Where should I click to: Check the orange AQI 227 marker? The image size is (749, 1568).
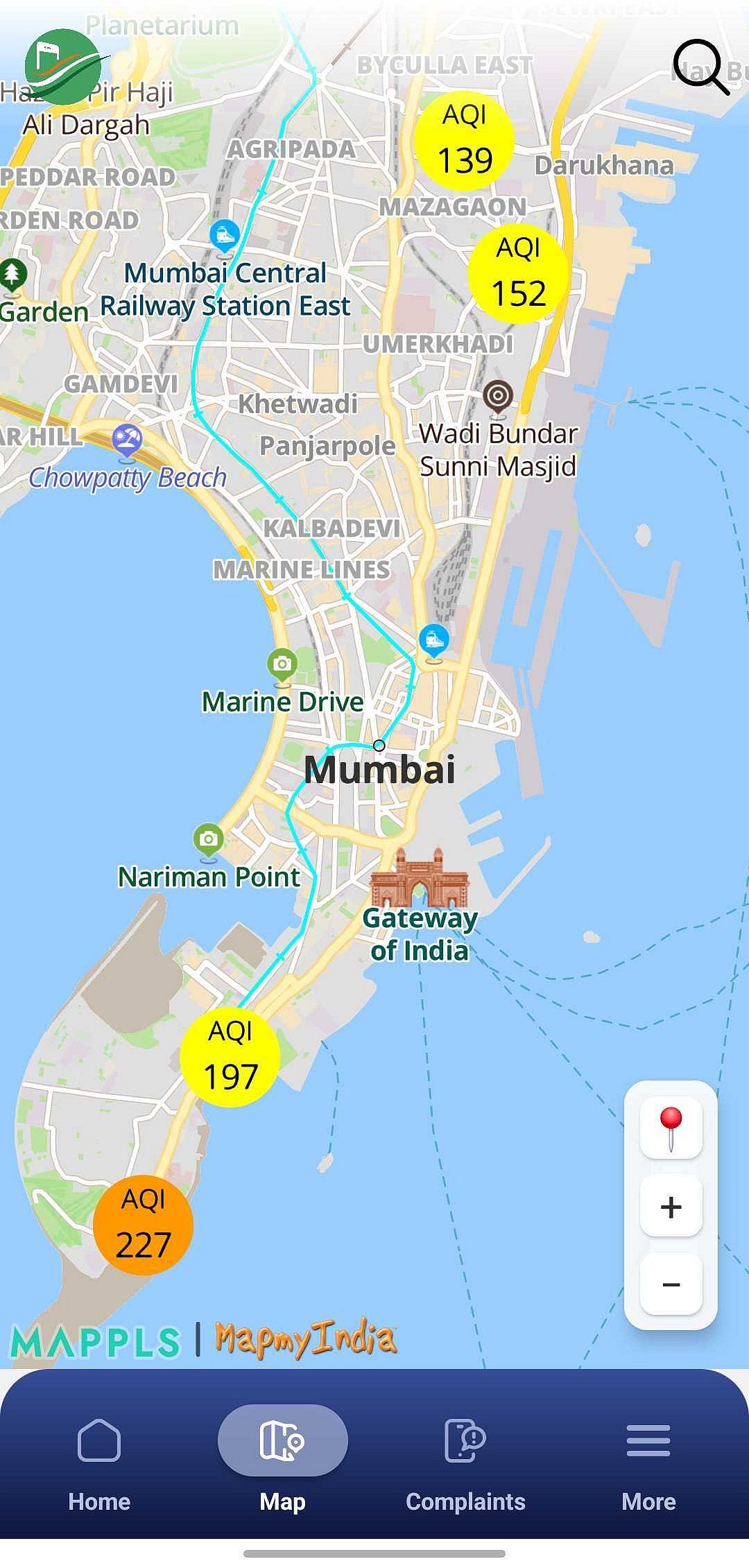(143, 1225)
